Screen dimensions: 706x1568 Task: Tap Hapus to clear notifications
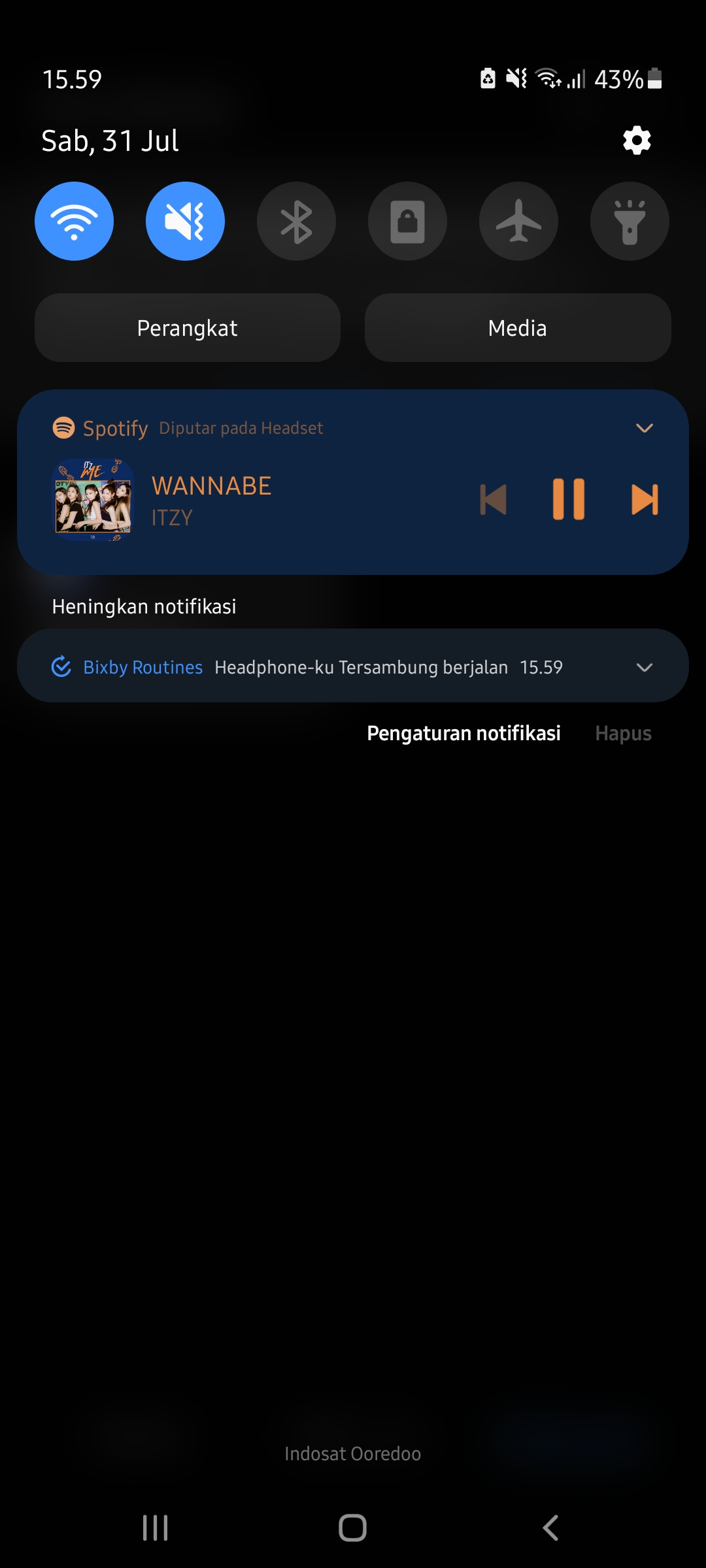coord(623,733)
